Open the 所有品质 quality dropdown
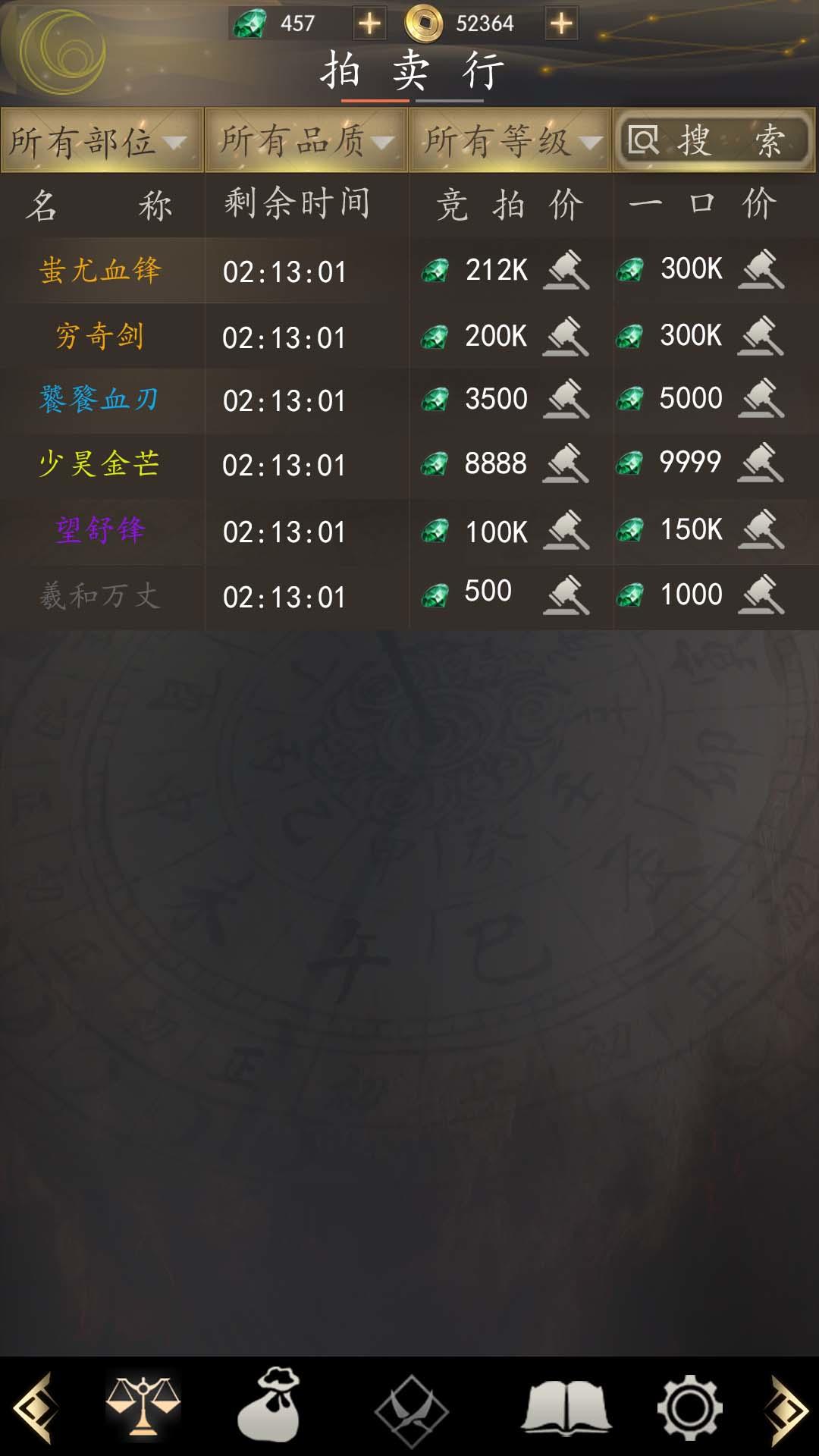 click(x=306, y=140)
